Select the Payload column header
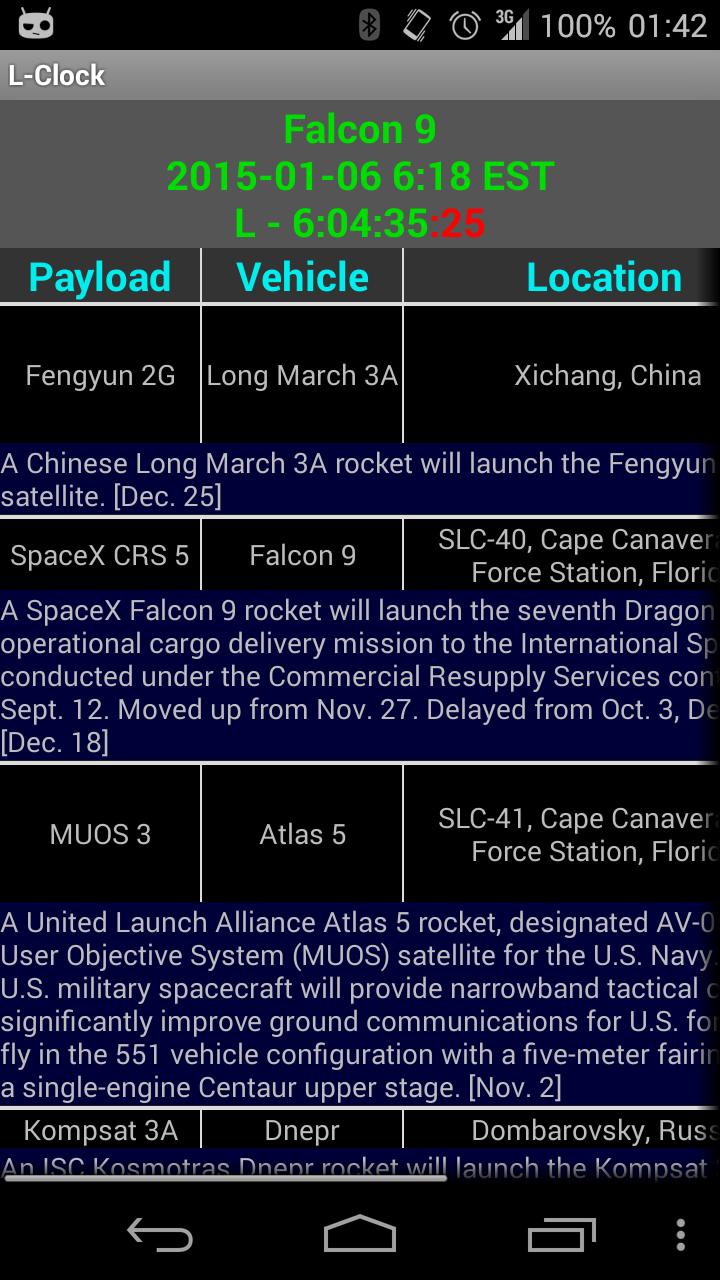720x1280 pixels. point(99,276)
